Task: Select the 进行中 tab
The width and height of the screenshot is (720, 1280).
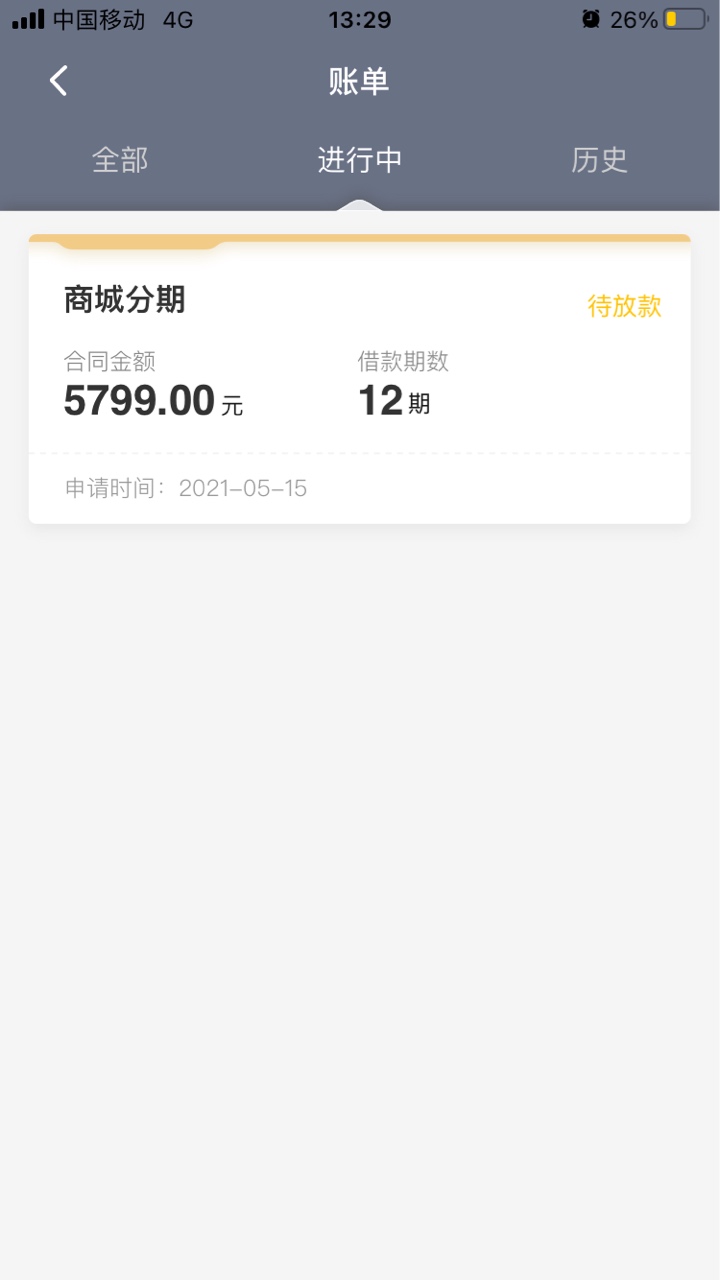Action: [360, 160]
